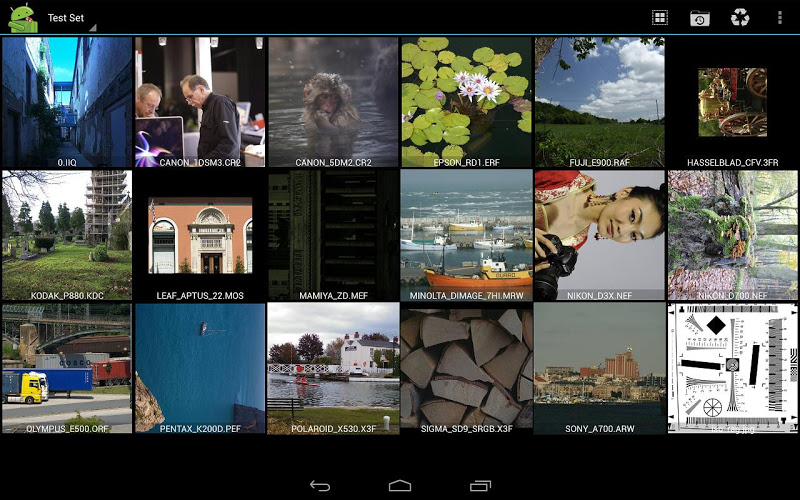This screenshot has height=500, width=800.
Task: Open CANON_1DSM3.CR2 photo
Action: (200, 100)
